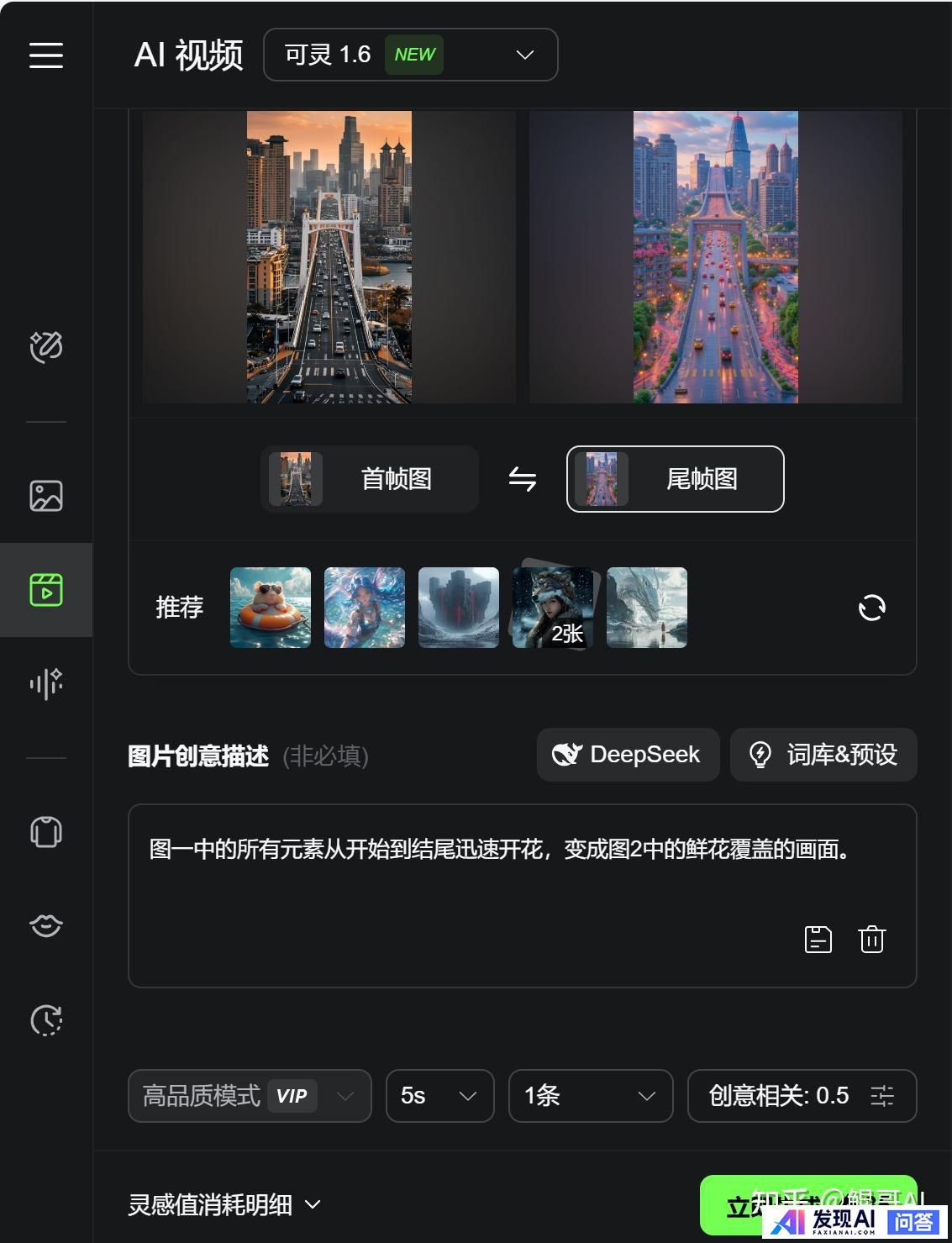Refresh the recommended images
The image size is (952, 1243).
871,607
